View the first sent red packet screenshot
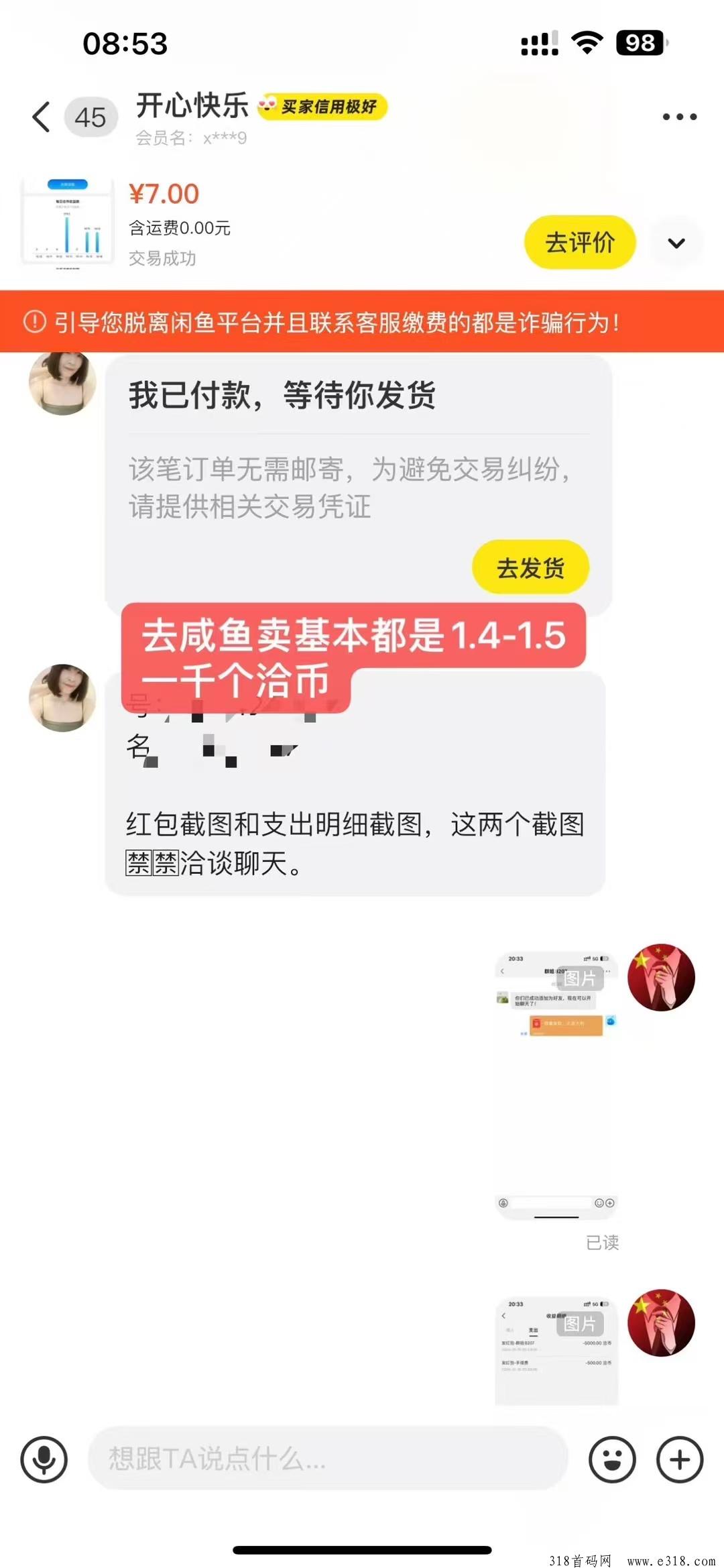This screenshot has height=1568, width=724. pyautogui.click(x=556, y=1083)
